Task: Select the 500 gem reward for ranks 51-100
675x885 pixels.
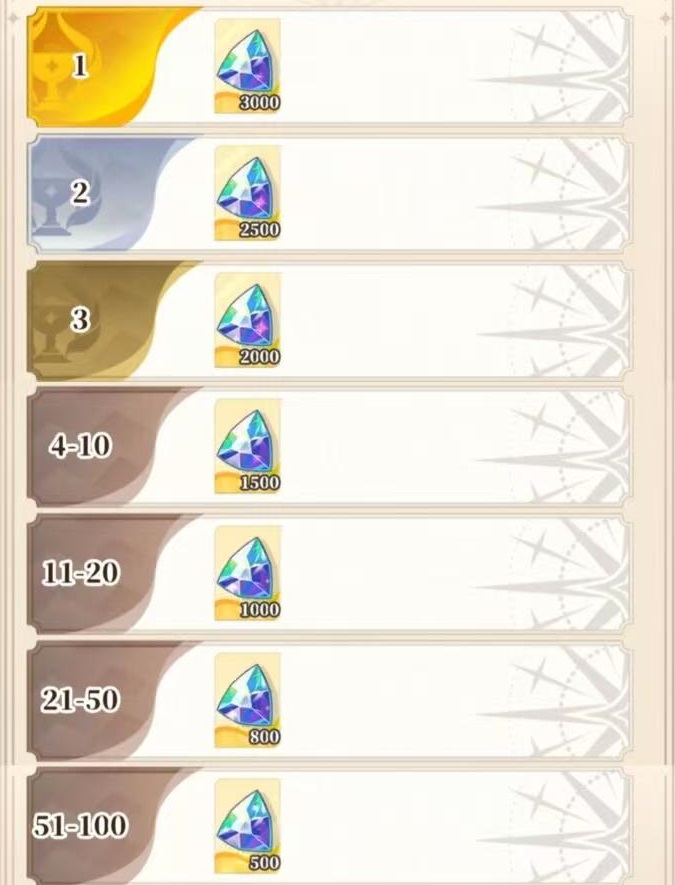Action: click(247, 826)
